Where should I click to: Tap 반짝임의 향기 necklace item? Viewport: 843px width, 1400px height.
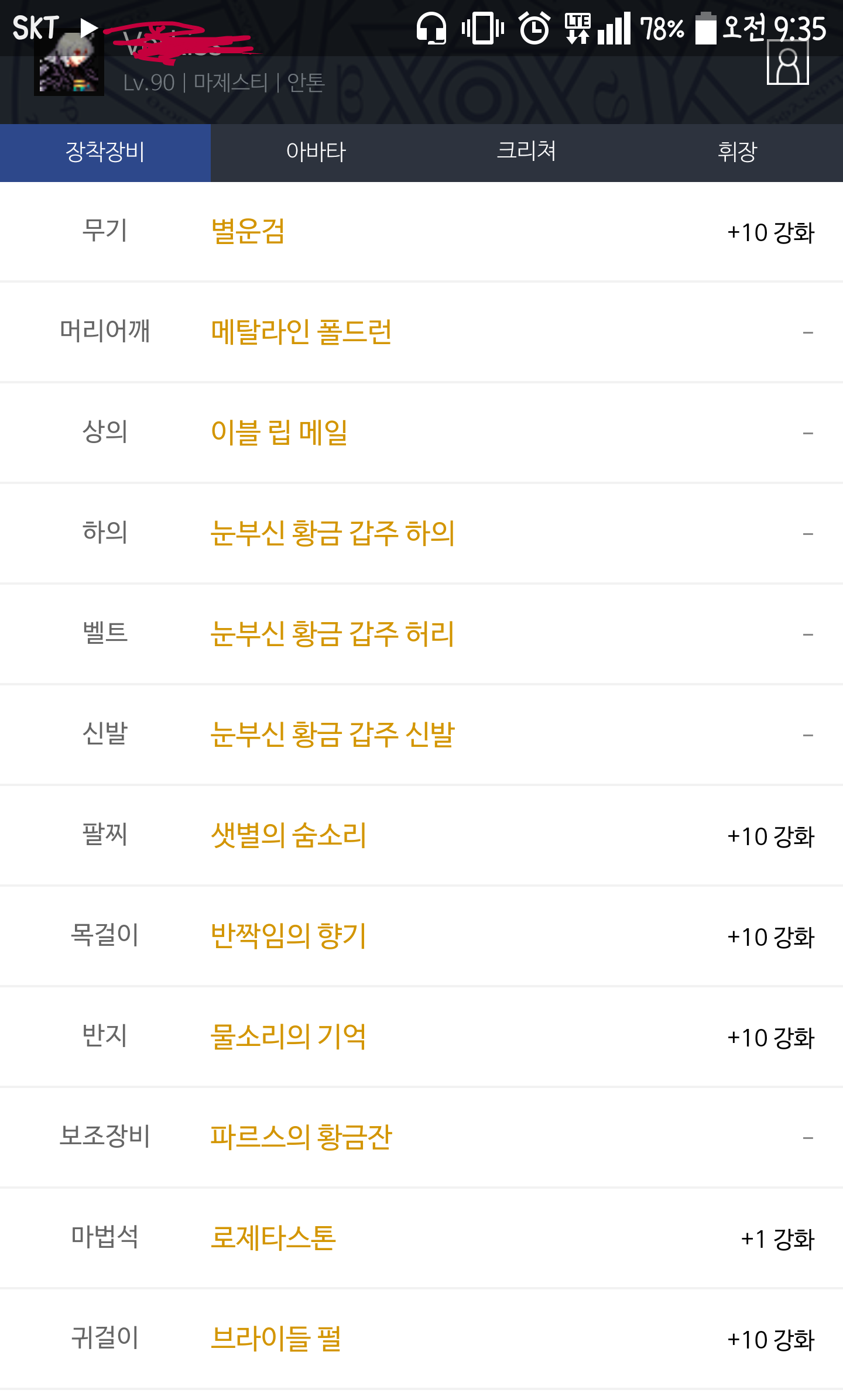289,936
